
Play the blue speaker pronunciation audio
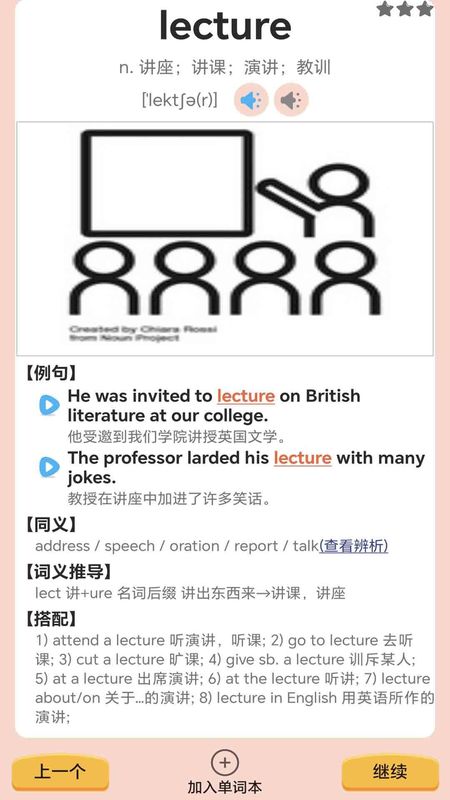point(251,100)
